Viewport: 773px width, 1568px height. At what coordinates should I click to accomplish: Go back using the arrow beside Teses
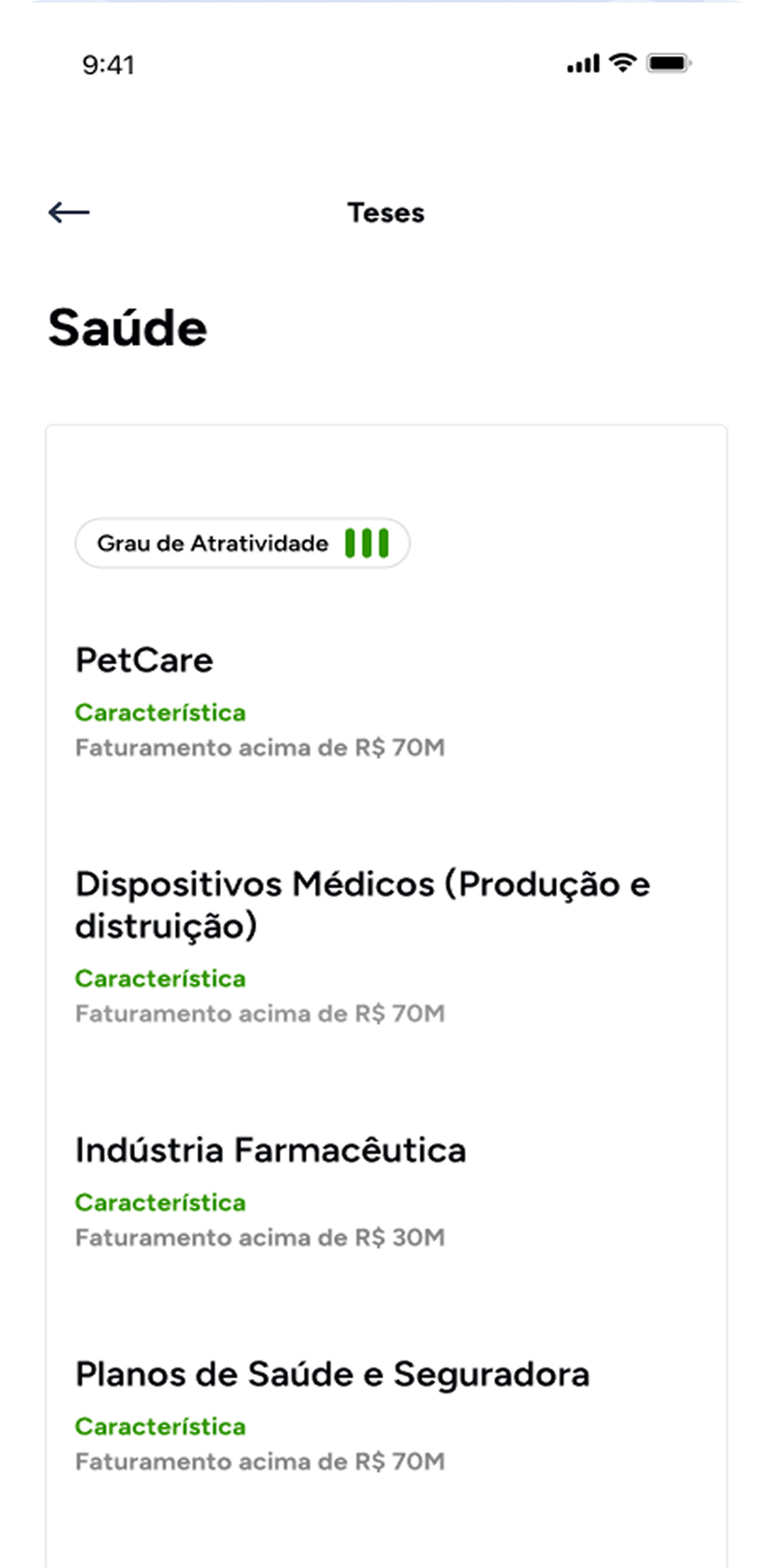(x=69, y=213)
